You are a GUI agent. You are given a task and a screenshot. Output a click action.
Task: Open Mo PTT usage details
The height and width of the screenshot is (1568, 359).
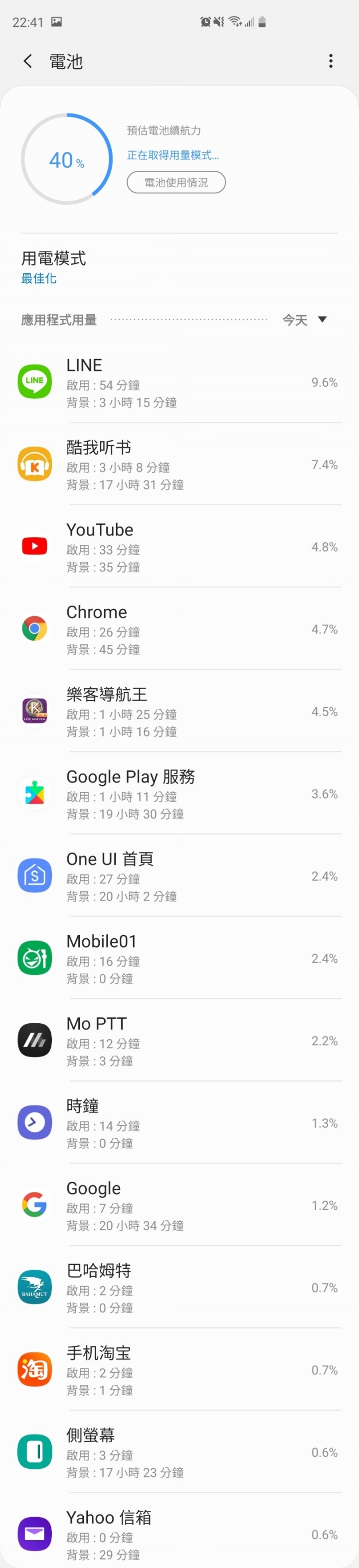tap(179, 1041)
